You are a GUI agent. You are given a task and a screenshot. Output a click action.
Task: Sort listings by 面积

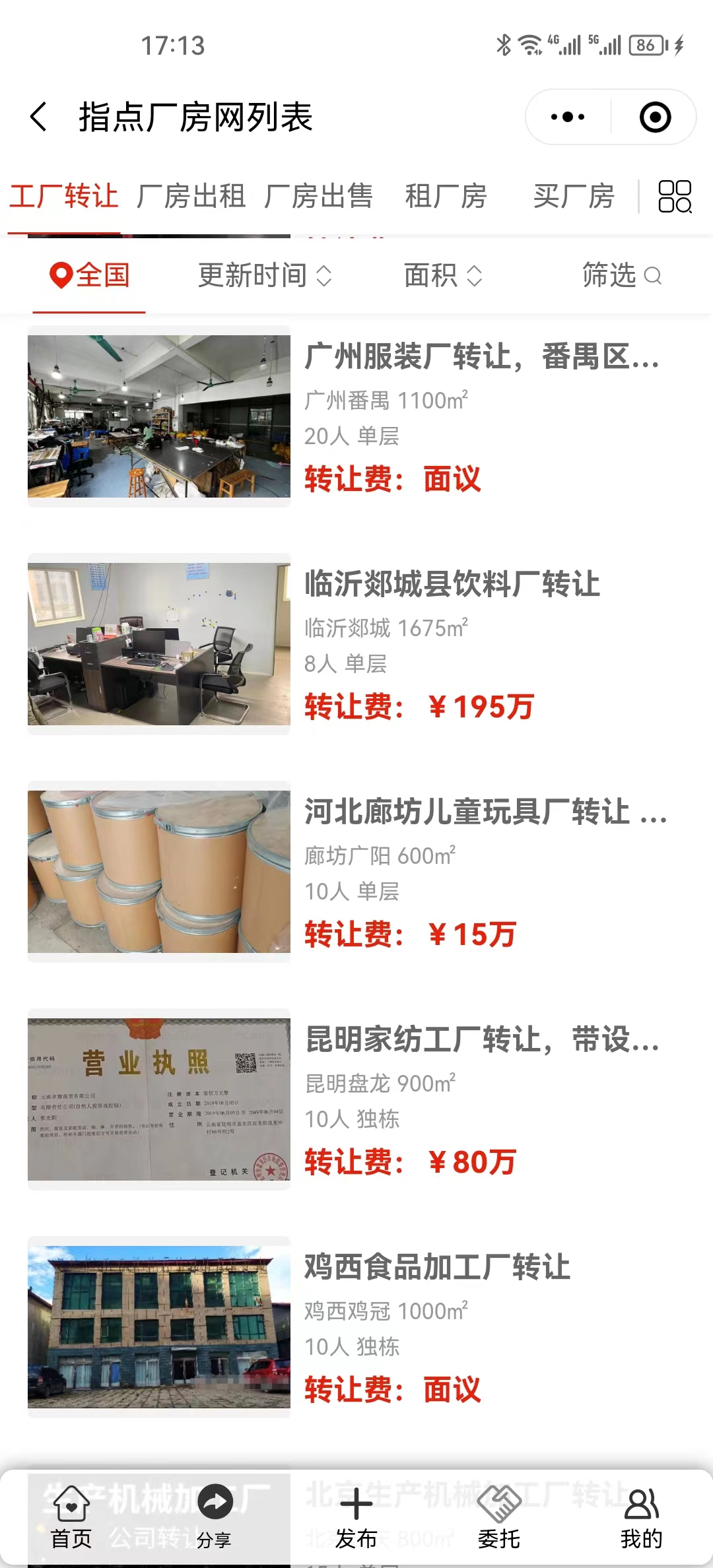(x=443, y=275)
